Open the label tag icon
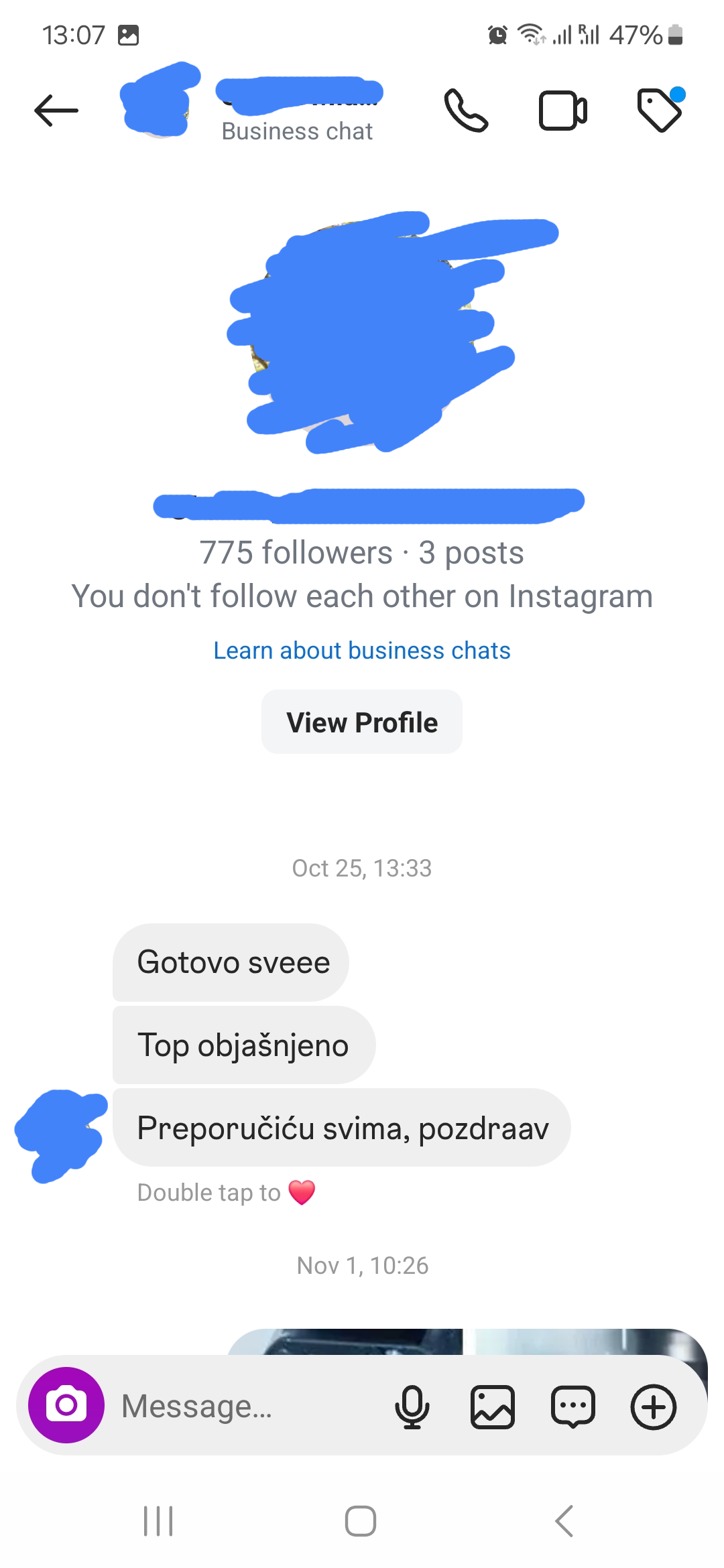 pyautogui.click(x=660, y=109)
